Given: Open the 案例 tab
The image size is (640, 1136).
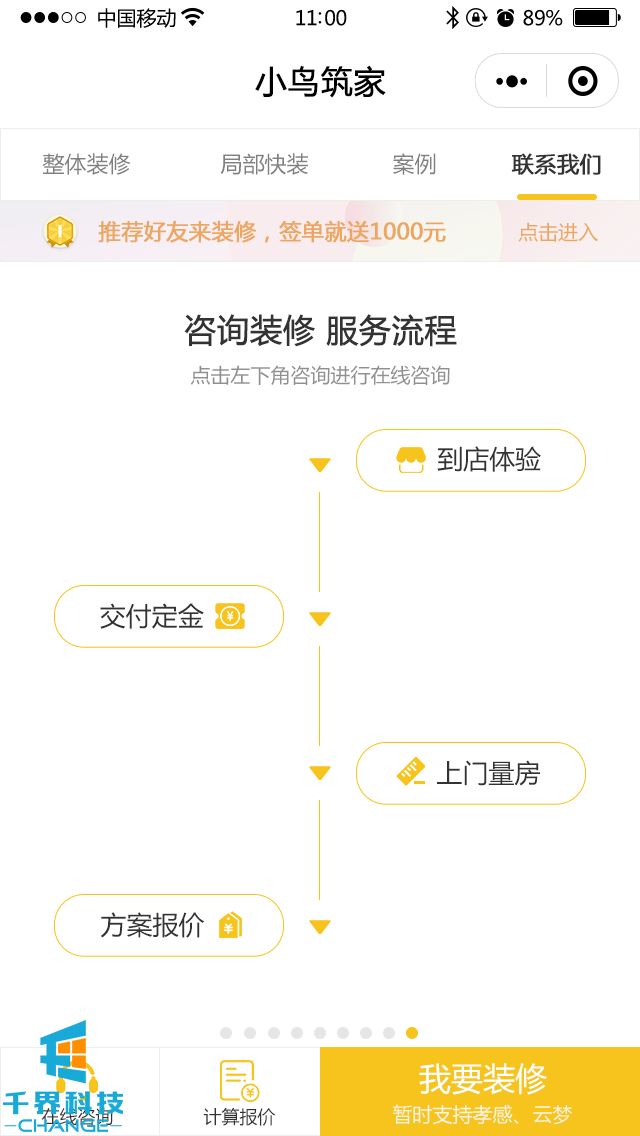Looking at the screenshot, I should pyautogui.click(x=414, y=165).
